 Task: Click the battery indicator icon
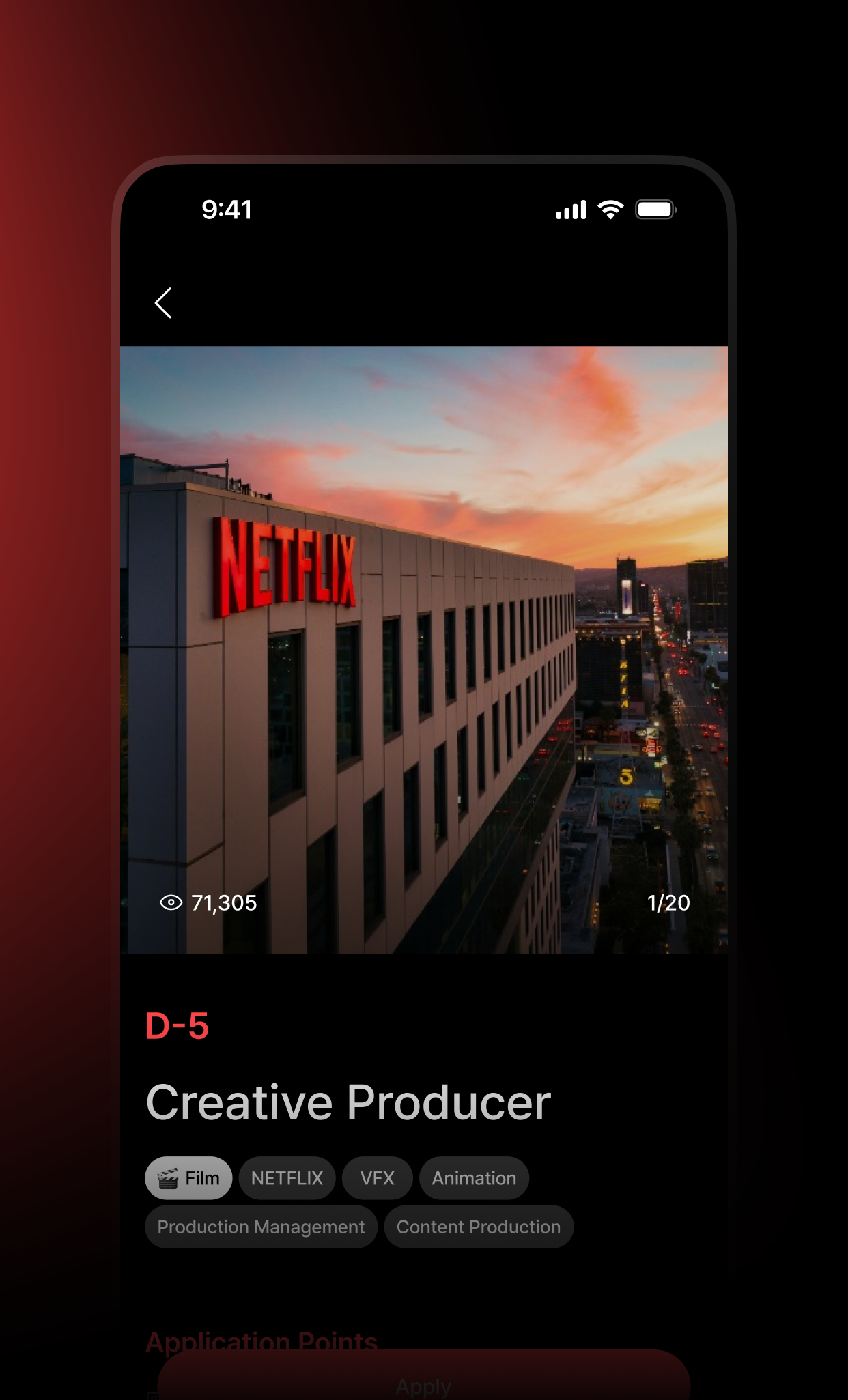[x=655, y=210]
